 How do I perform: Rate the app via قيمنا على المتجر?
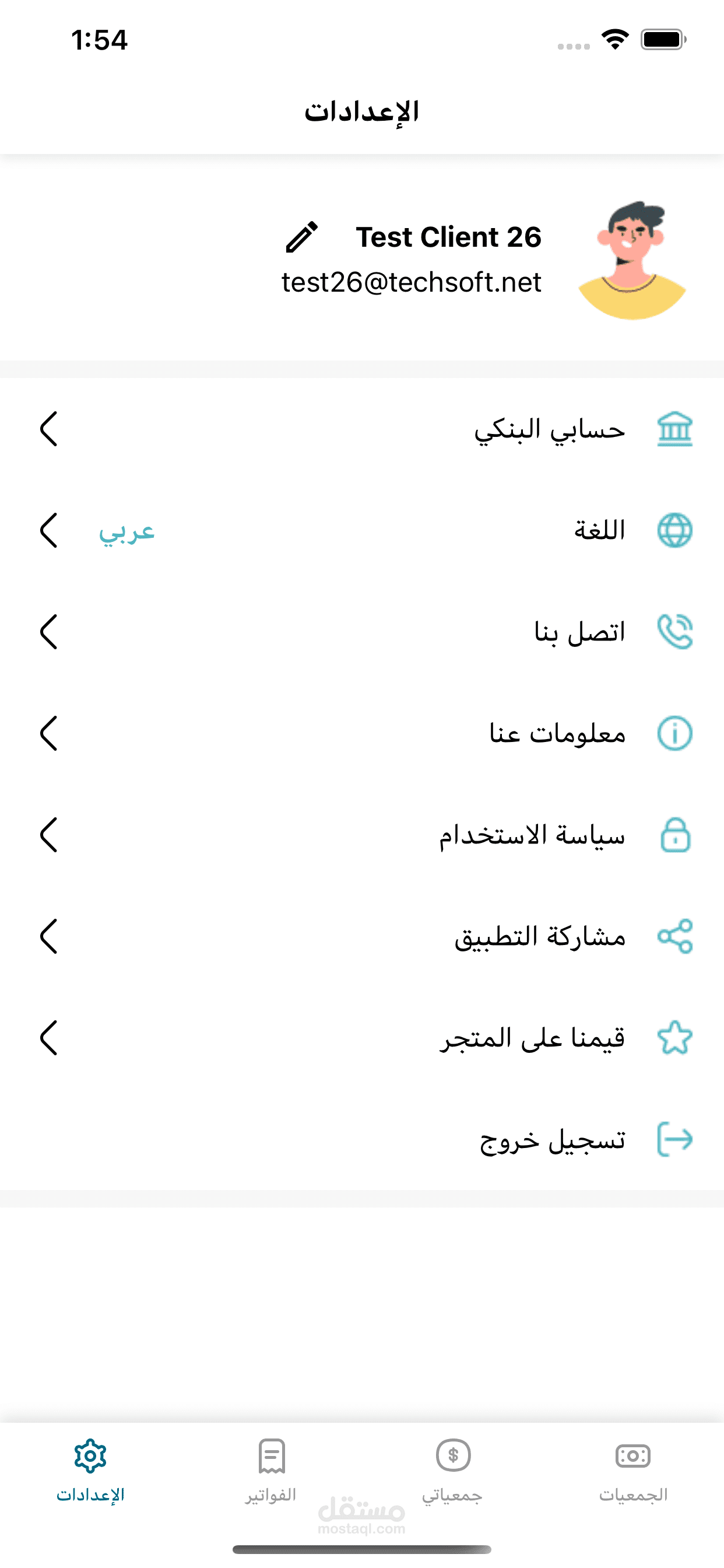pyautogui.click(x=532, y=1038)
